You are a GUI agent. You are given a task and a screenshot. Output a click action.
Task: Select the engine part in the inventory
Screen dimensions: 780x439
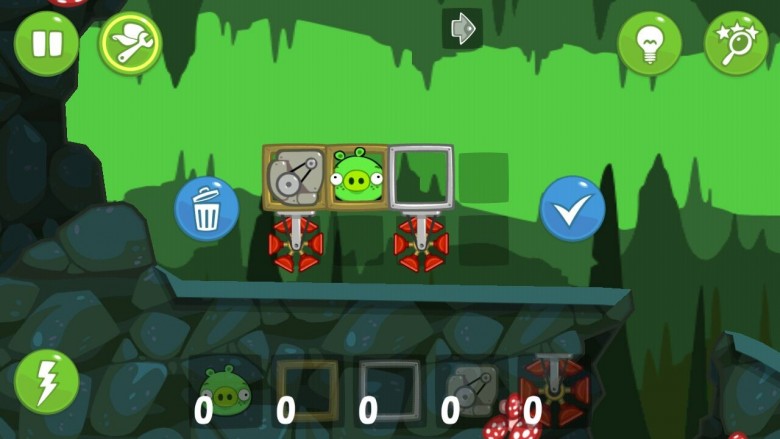click(470, 388)
